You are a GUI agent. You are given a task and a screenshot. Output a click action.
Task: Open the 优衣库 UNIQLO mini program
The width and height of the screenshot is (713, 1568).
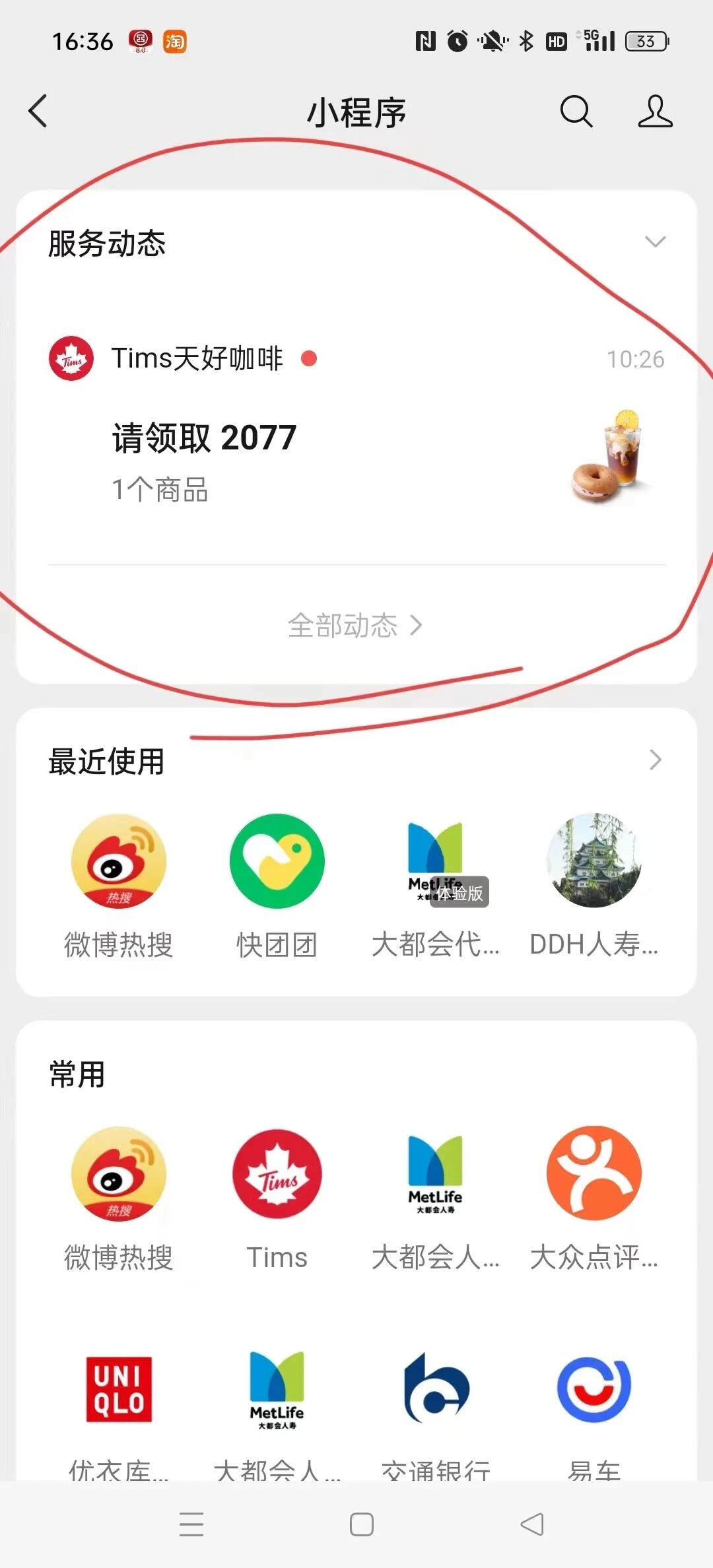[119, 1412]
